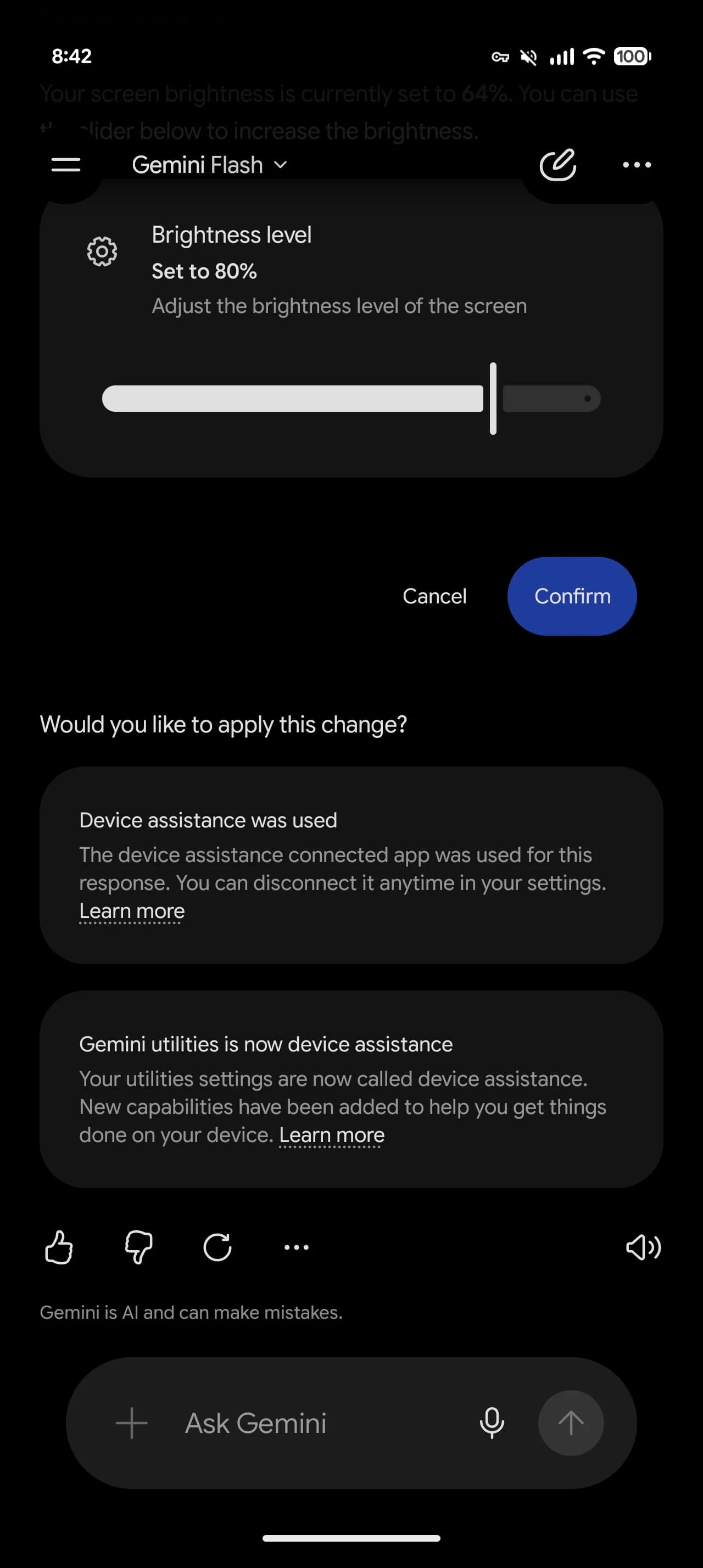Open Learn more about Gemini utilities rename
The image size is (703, 1568).
click(332, 1135)
